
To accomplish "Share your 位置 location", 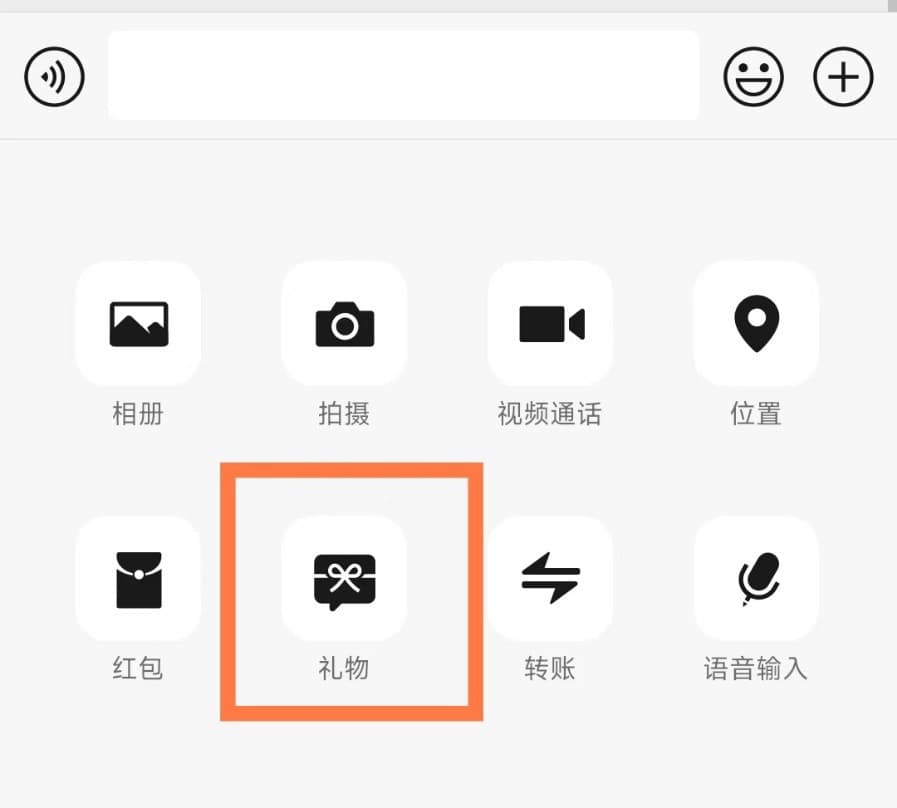I will [x=756, y=324].
